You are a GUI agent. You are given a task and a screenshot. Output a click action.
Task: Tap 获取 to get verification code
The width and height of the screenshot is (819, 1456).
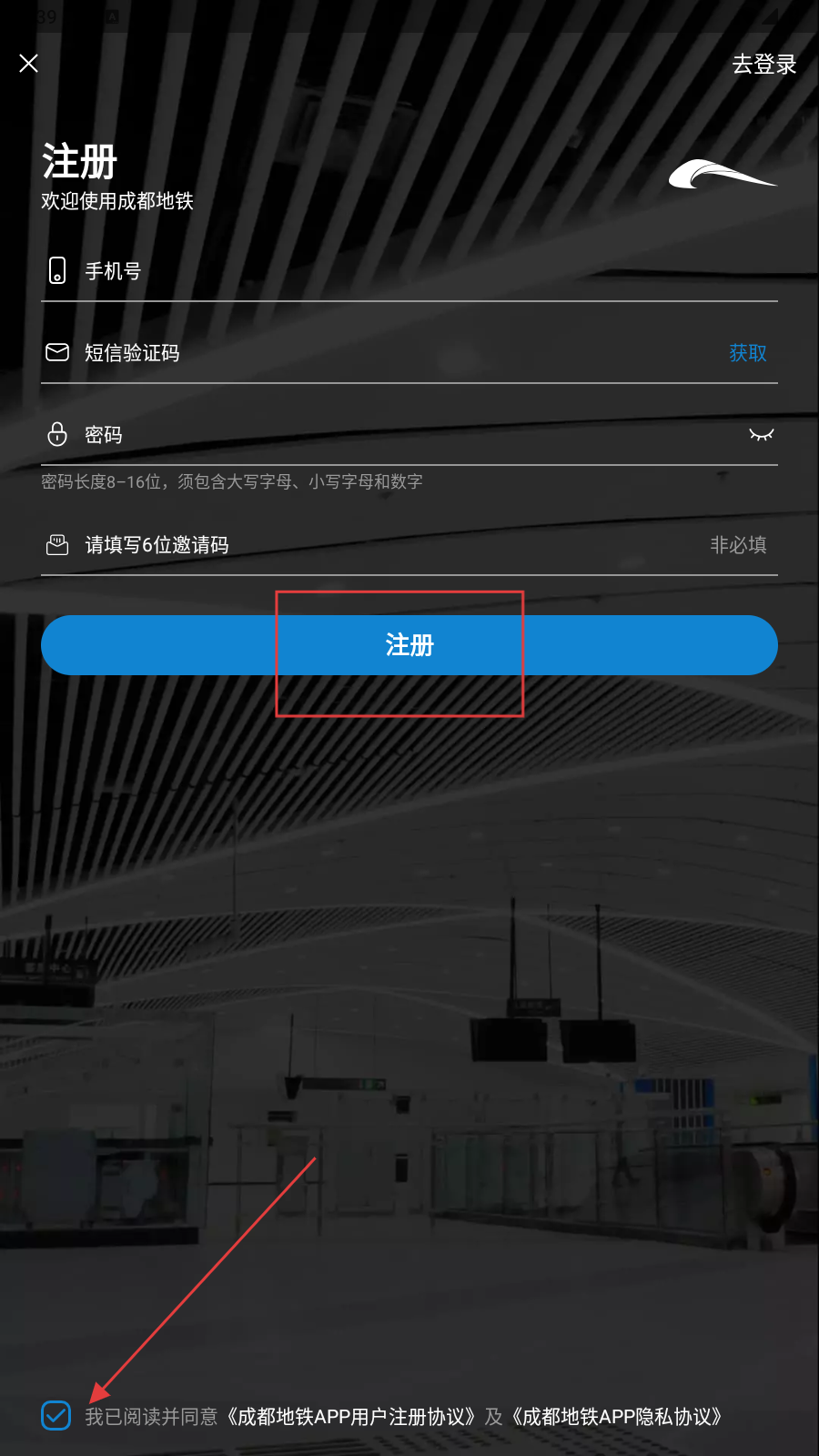pos(747,353)
